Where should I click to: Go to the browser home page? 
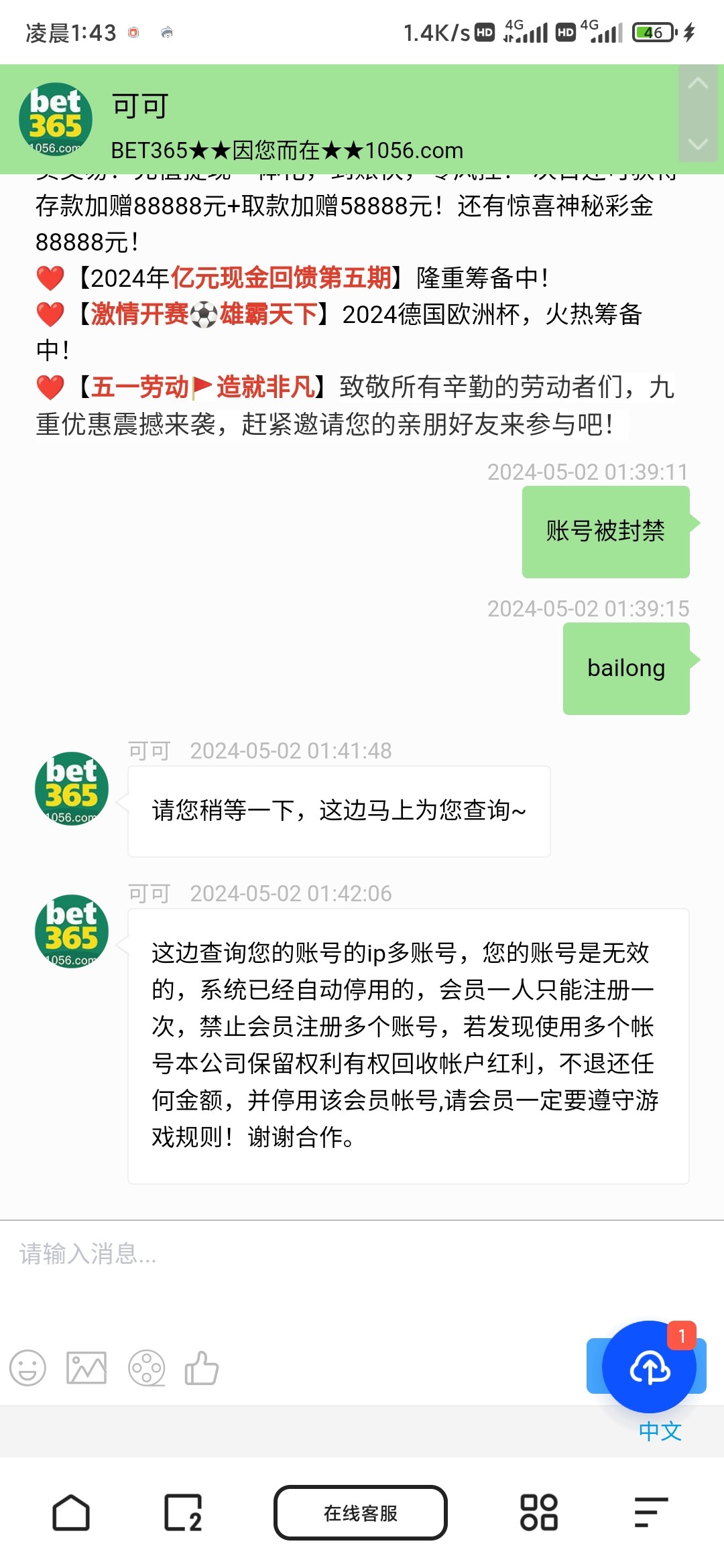pos(71,1513)
